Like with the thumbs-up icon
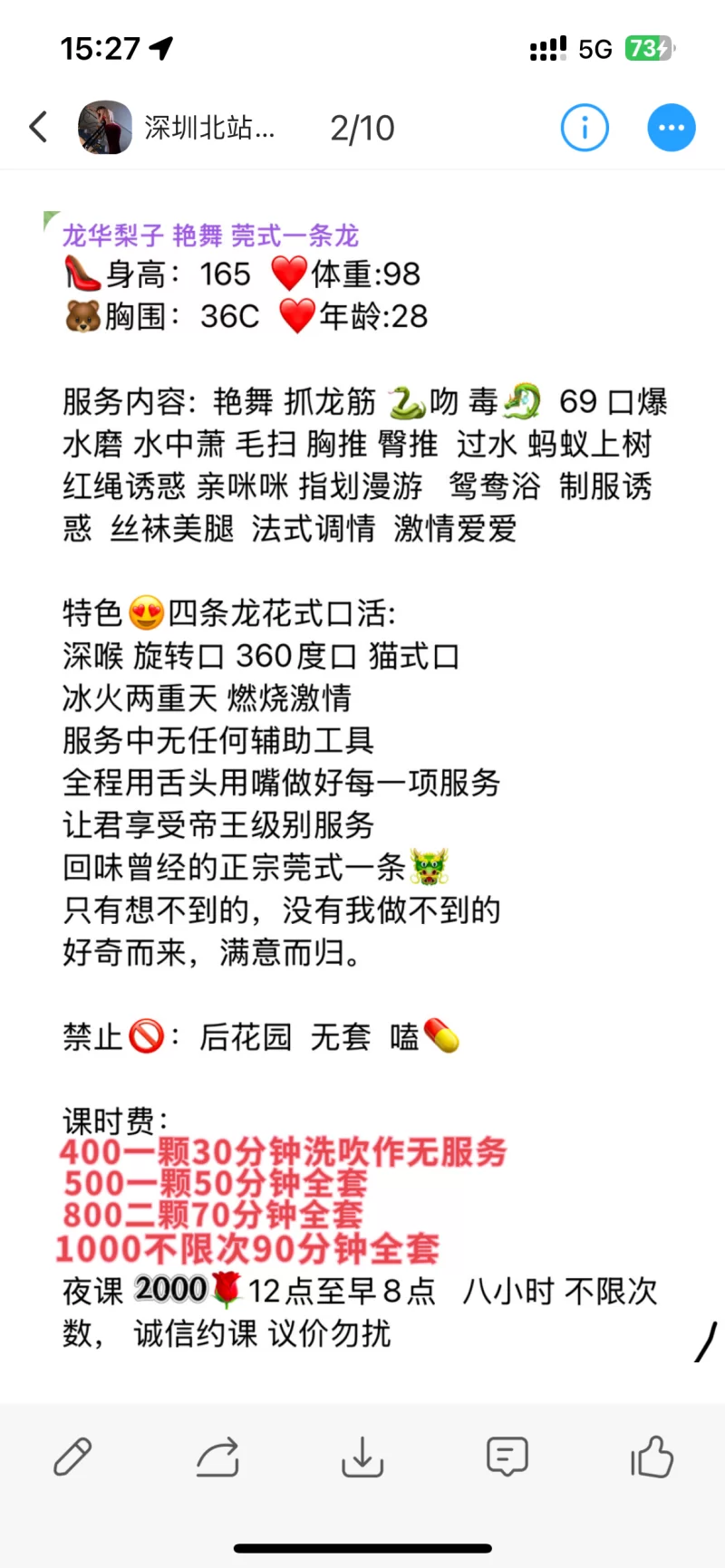This screenshot has height=1568, width=725. 652,1457
